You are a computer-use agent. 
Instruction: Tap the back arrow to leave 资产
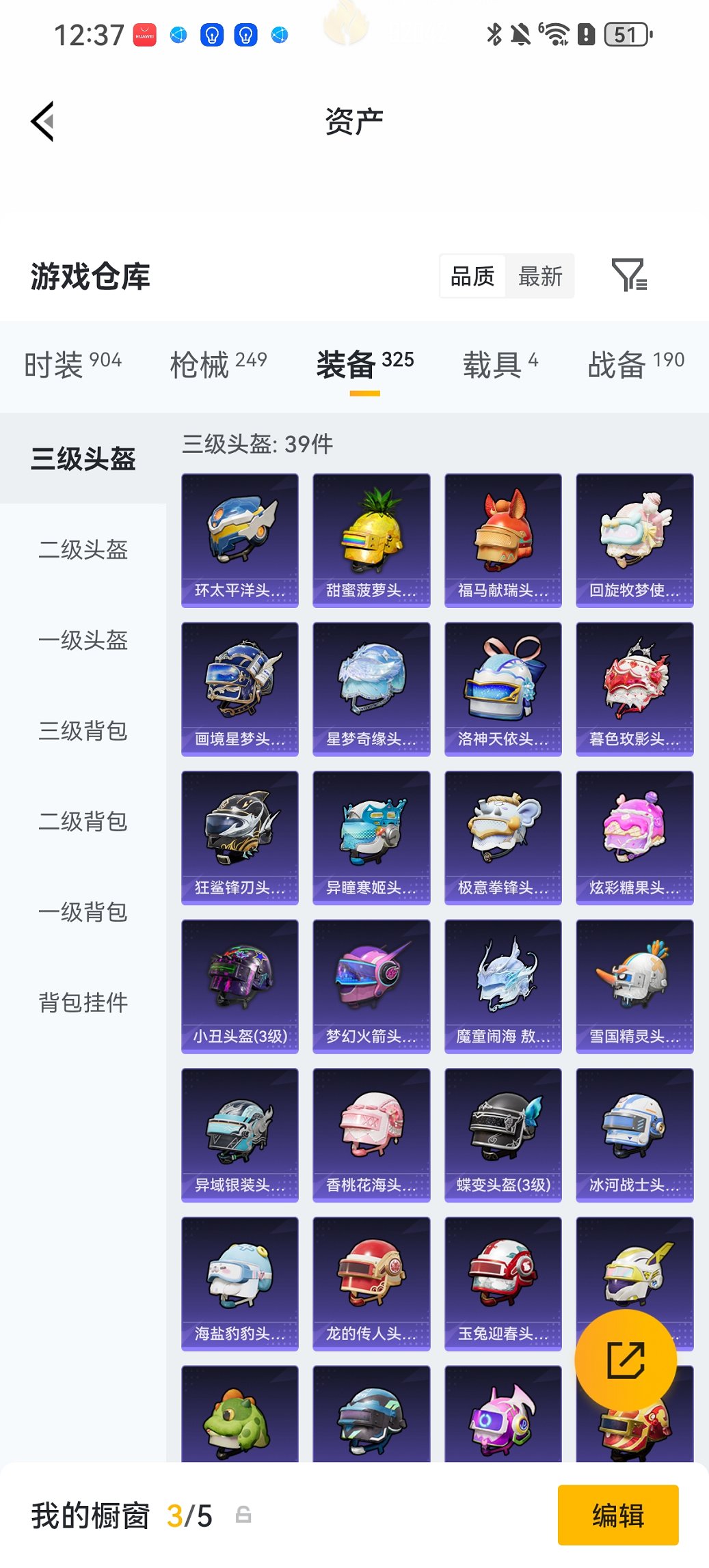coord(42,122)
